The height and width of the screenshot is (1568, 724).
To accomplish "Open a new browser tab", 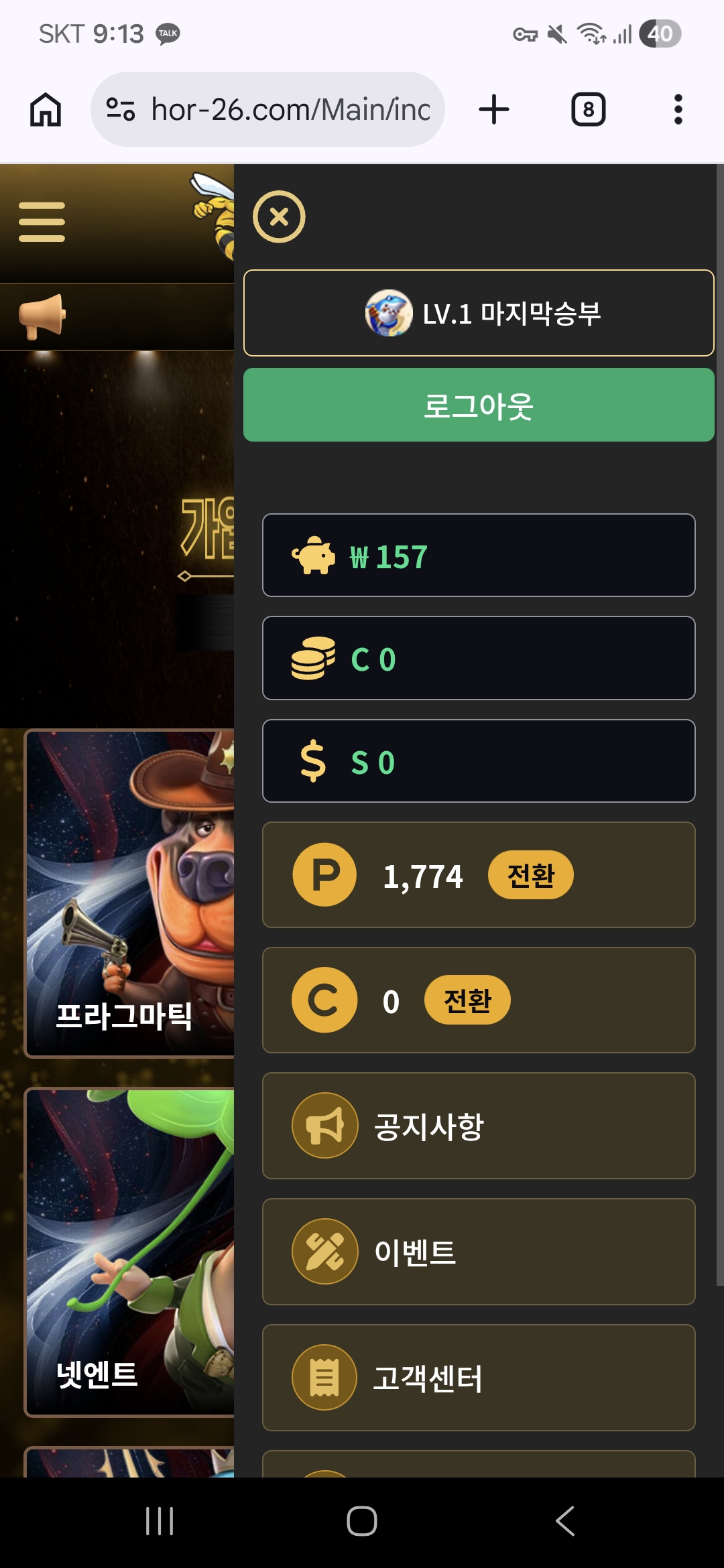I will 494,109.
